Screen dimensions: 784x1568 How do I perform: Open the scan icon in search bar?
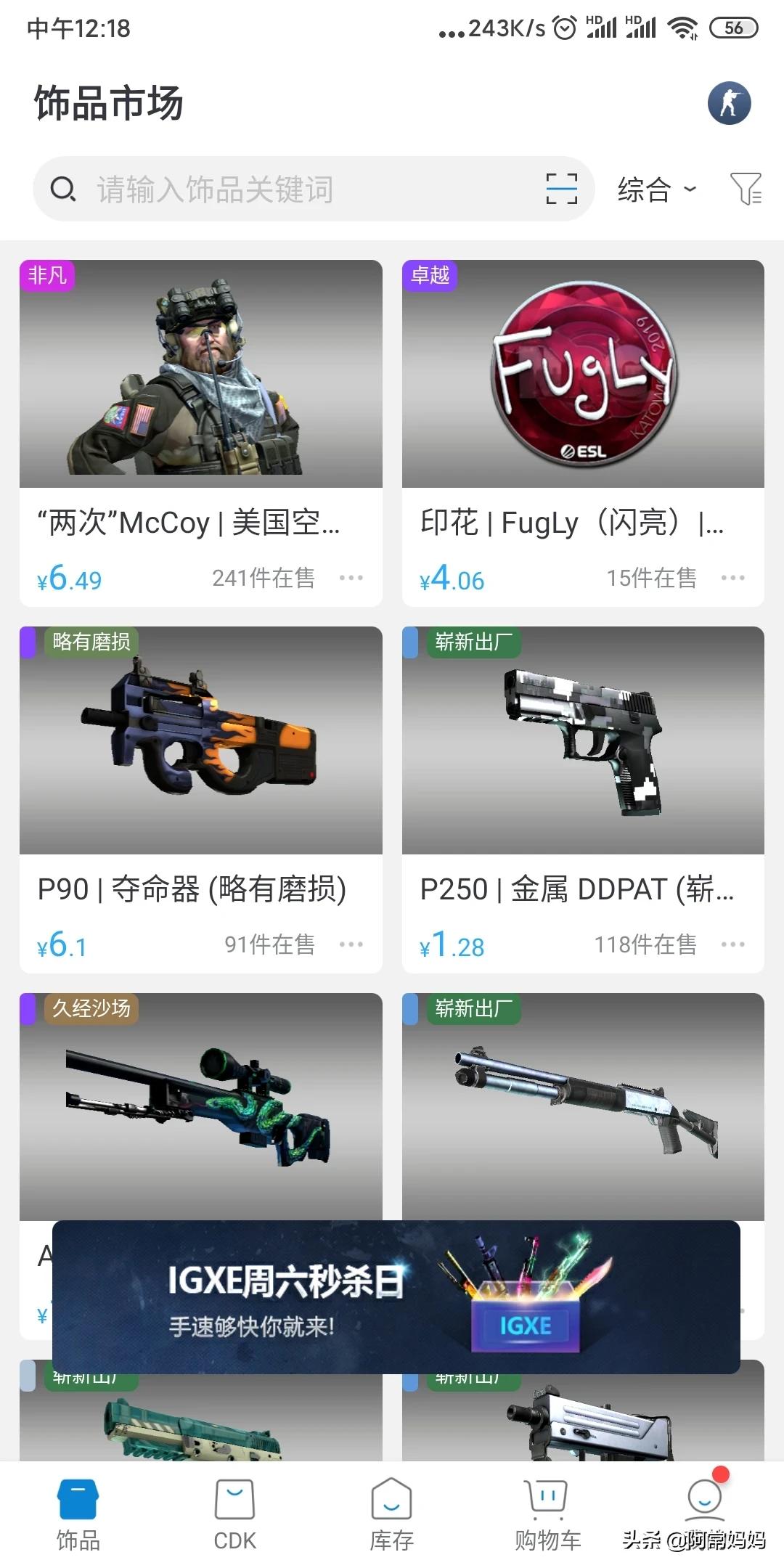(x=561, y=189)
